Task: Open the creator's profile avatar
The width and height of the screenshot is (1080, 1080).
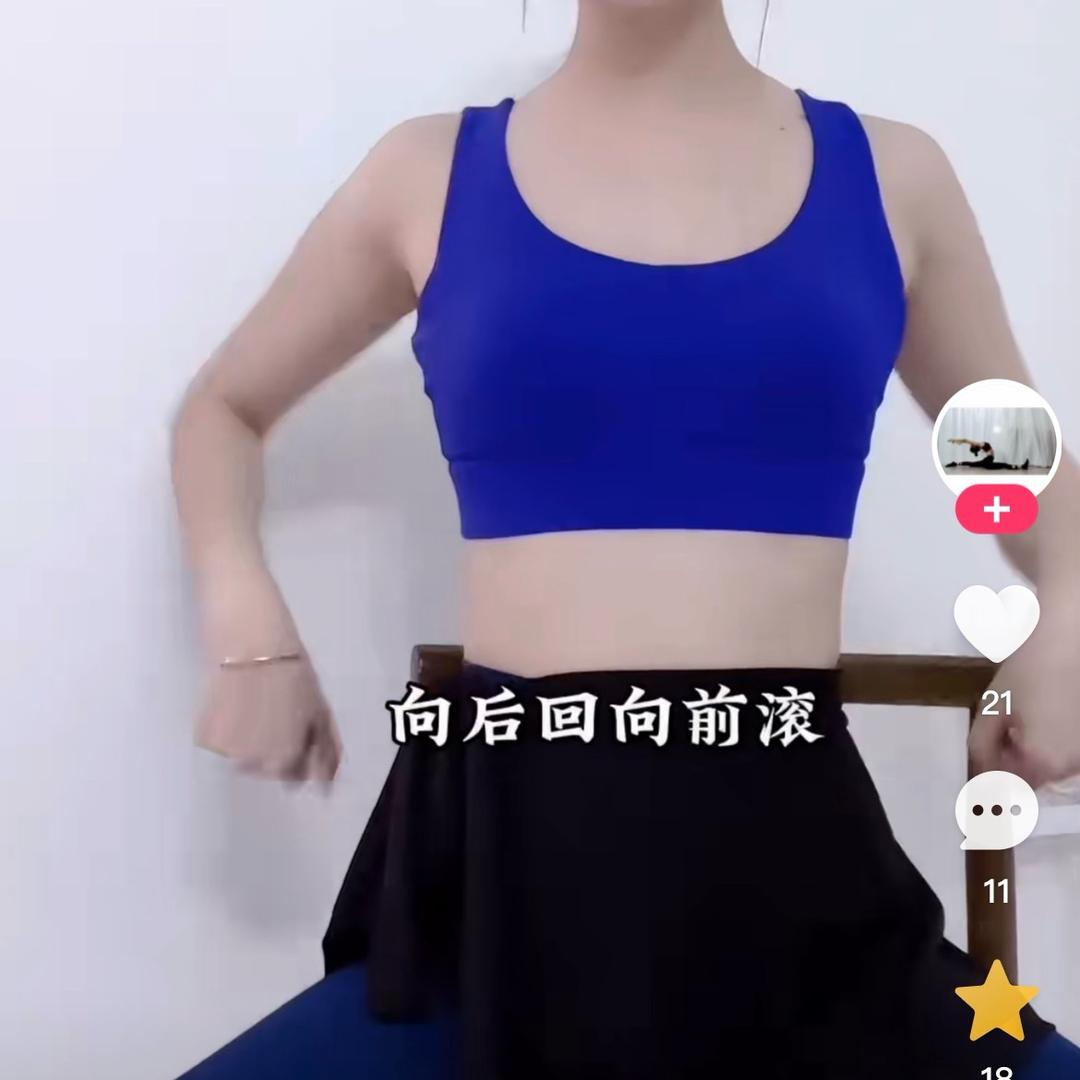Action: coord(996,438)
